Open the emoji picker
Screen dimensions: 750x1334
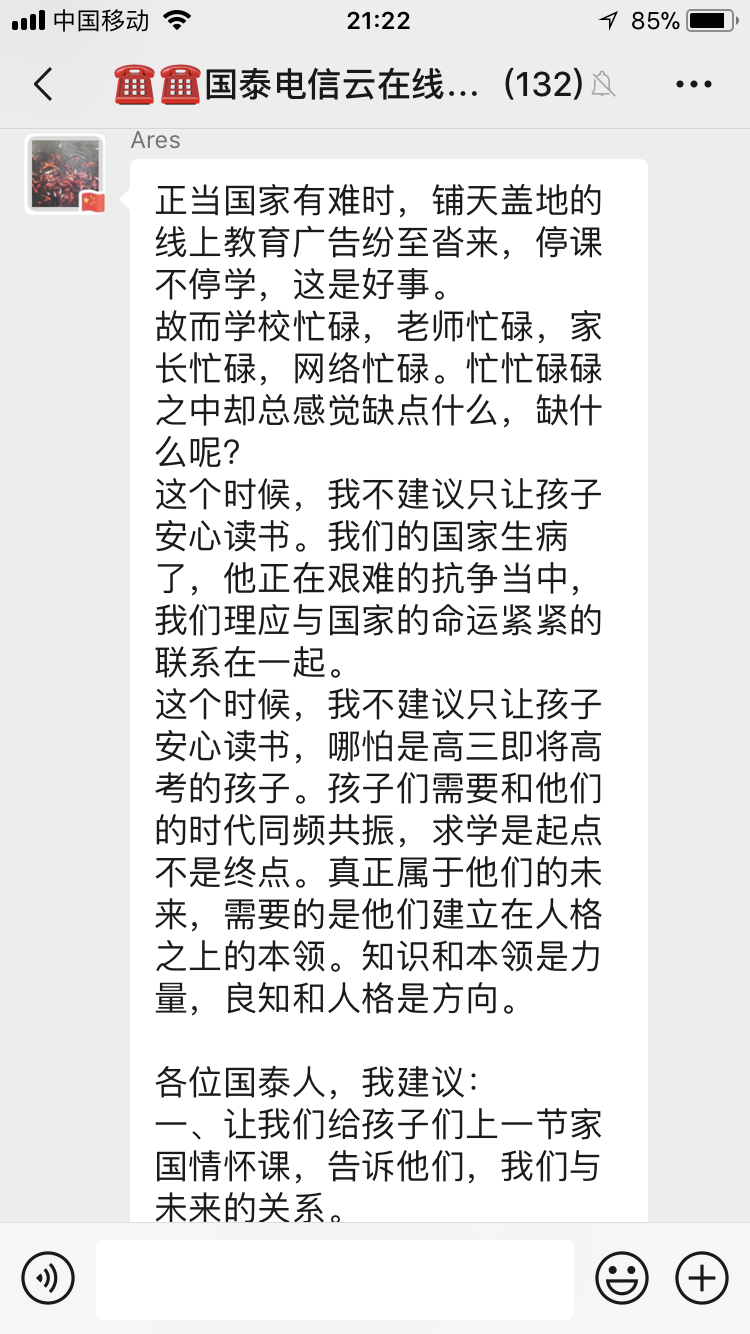[622, 1278]
